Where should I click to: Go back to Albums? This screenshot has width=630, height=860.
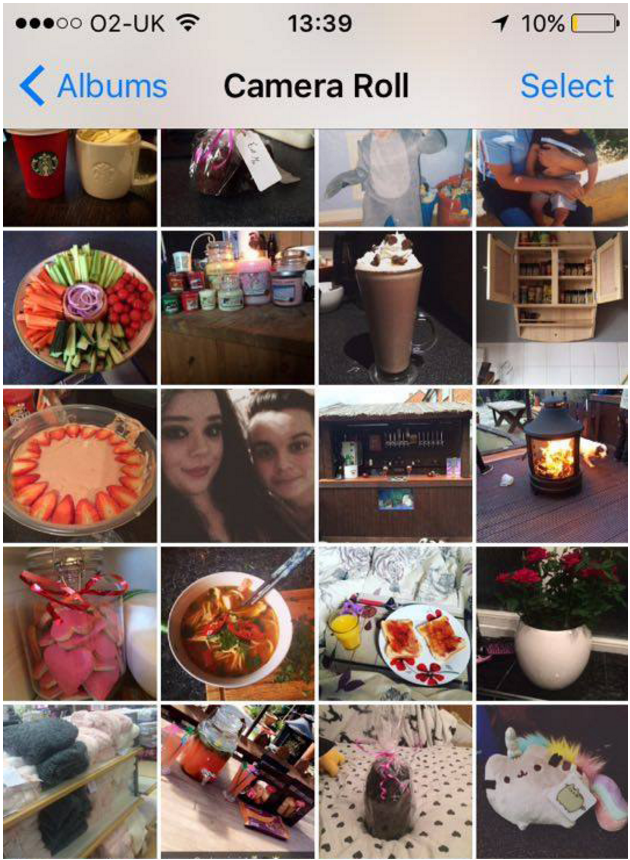(x=94, y=87)
